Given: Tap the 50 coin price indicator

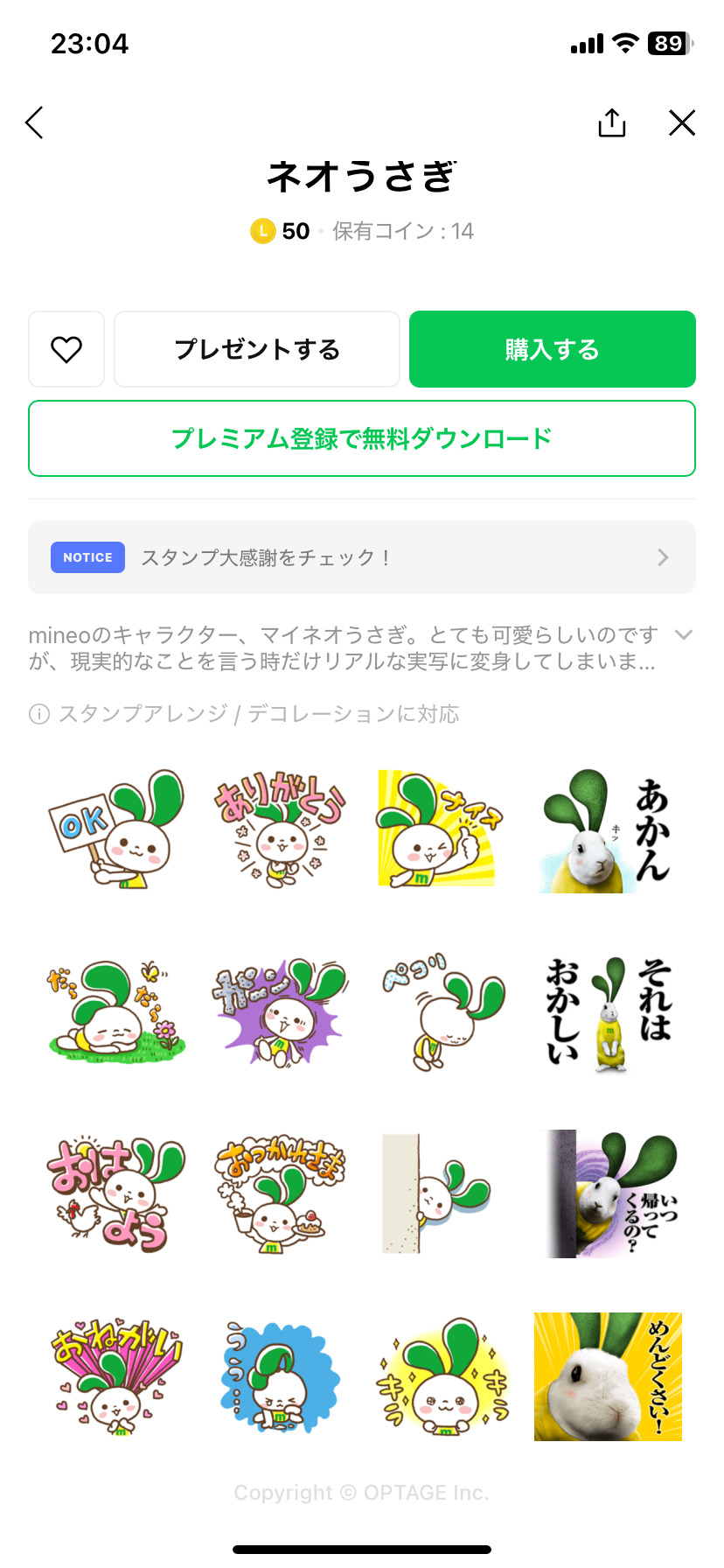Looking at the screenshot, I should click(292, 231).
